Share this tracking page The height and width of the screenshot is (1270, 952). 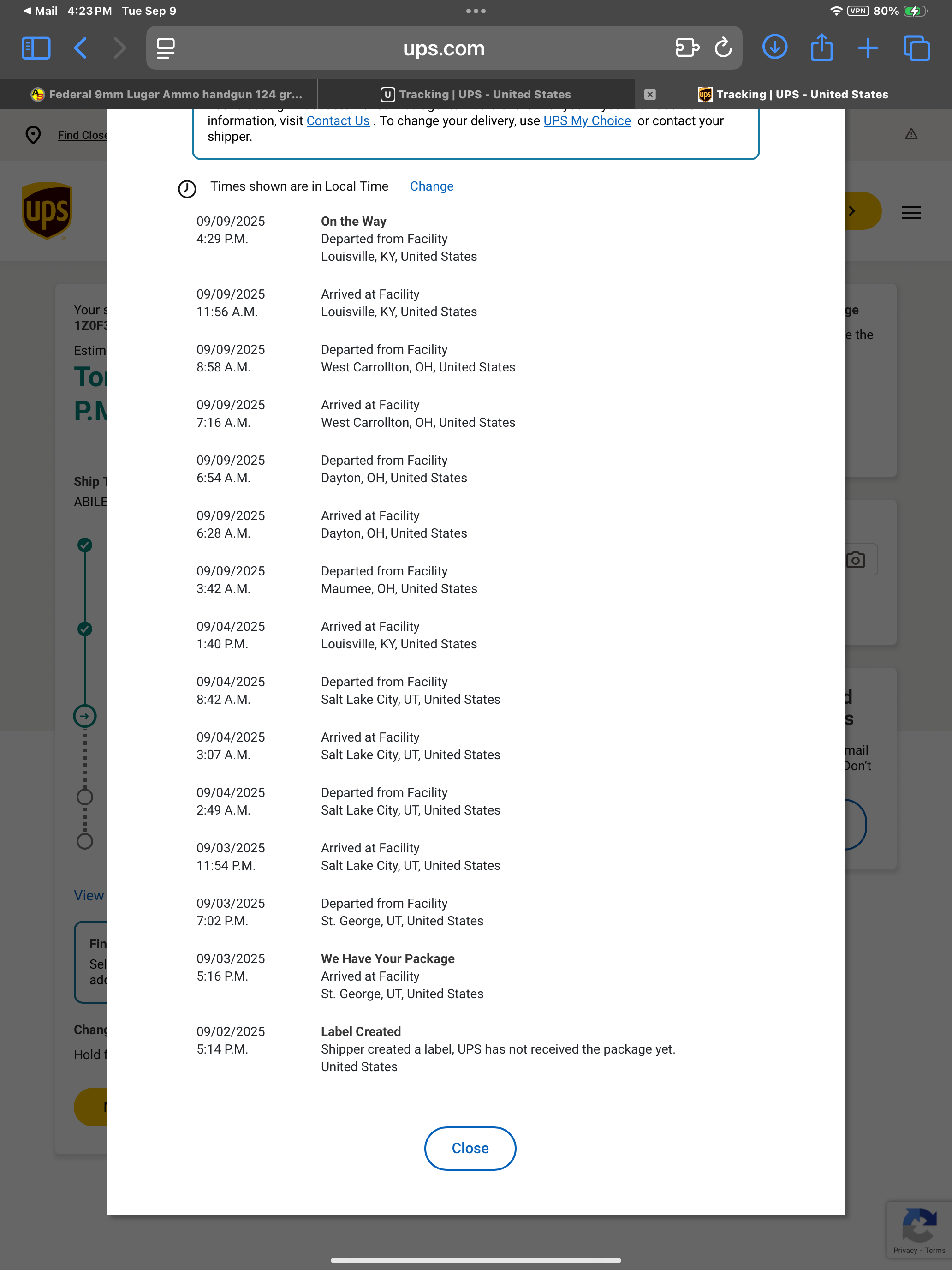point(821,48)
